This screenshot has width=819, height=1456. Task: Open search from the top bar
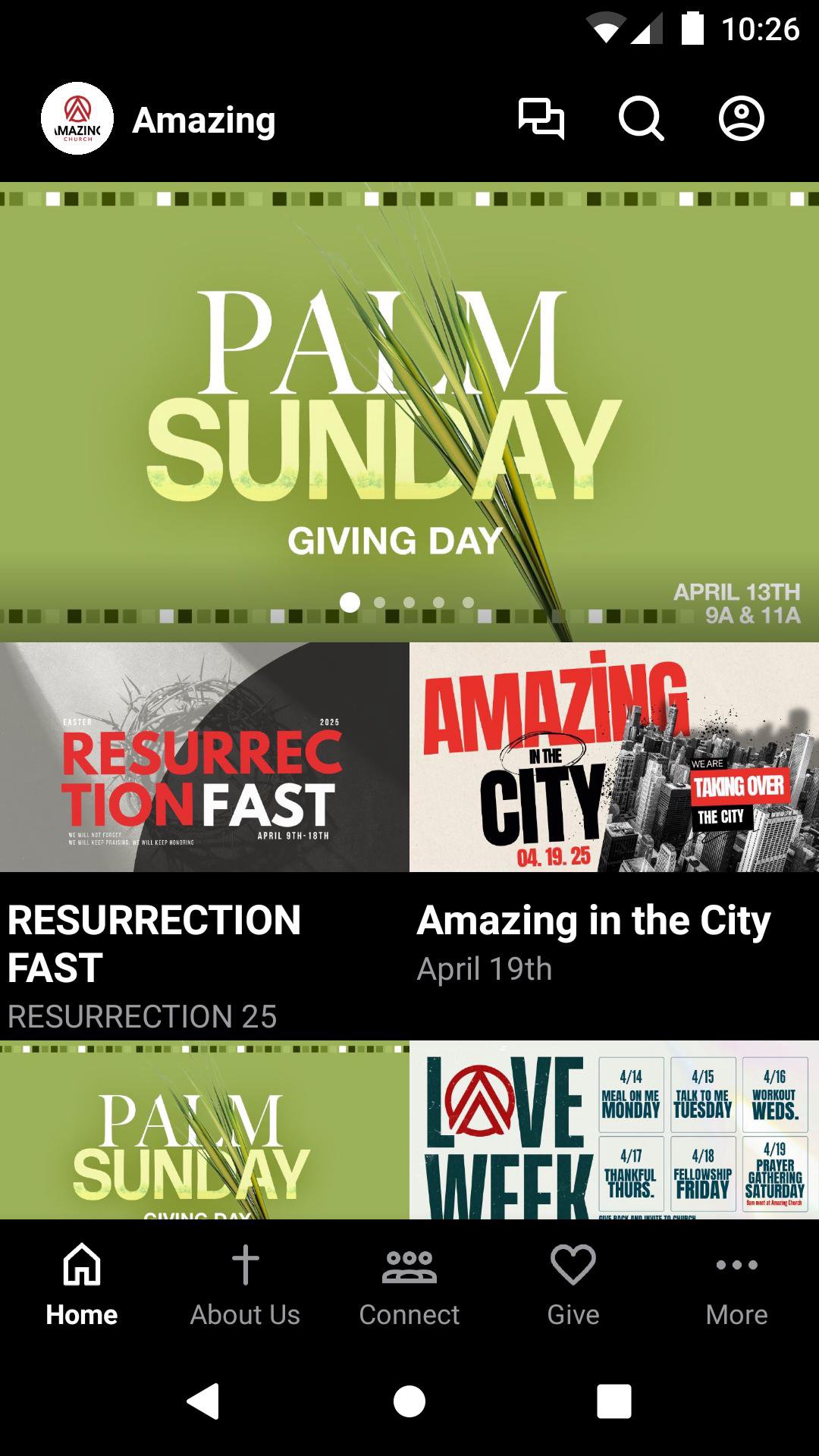[x=642, y=119]
